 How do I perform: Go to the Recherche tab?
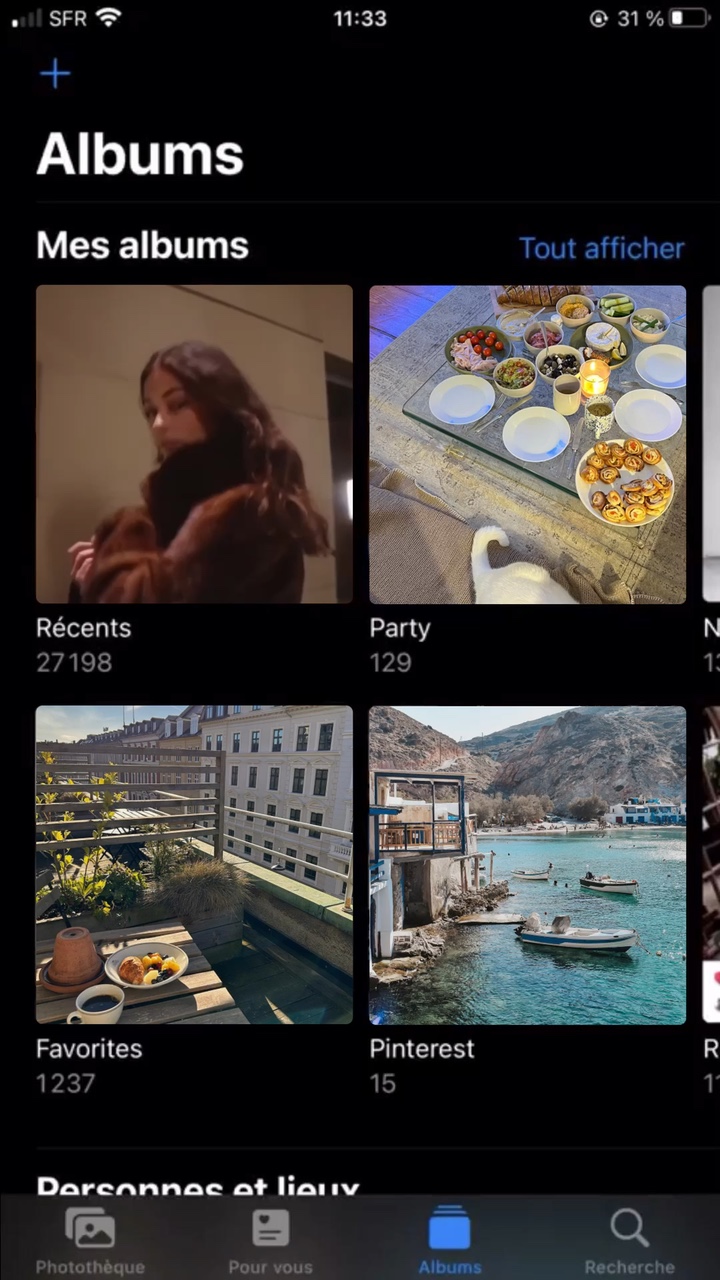tap(629, 1239)
